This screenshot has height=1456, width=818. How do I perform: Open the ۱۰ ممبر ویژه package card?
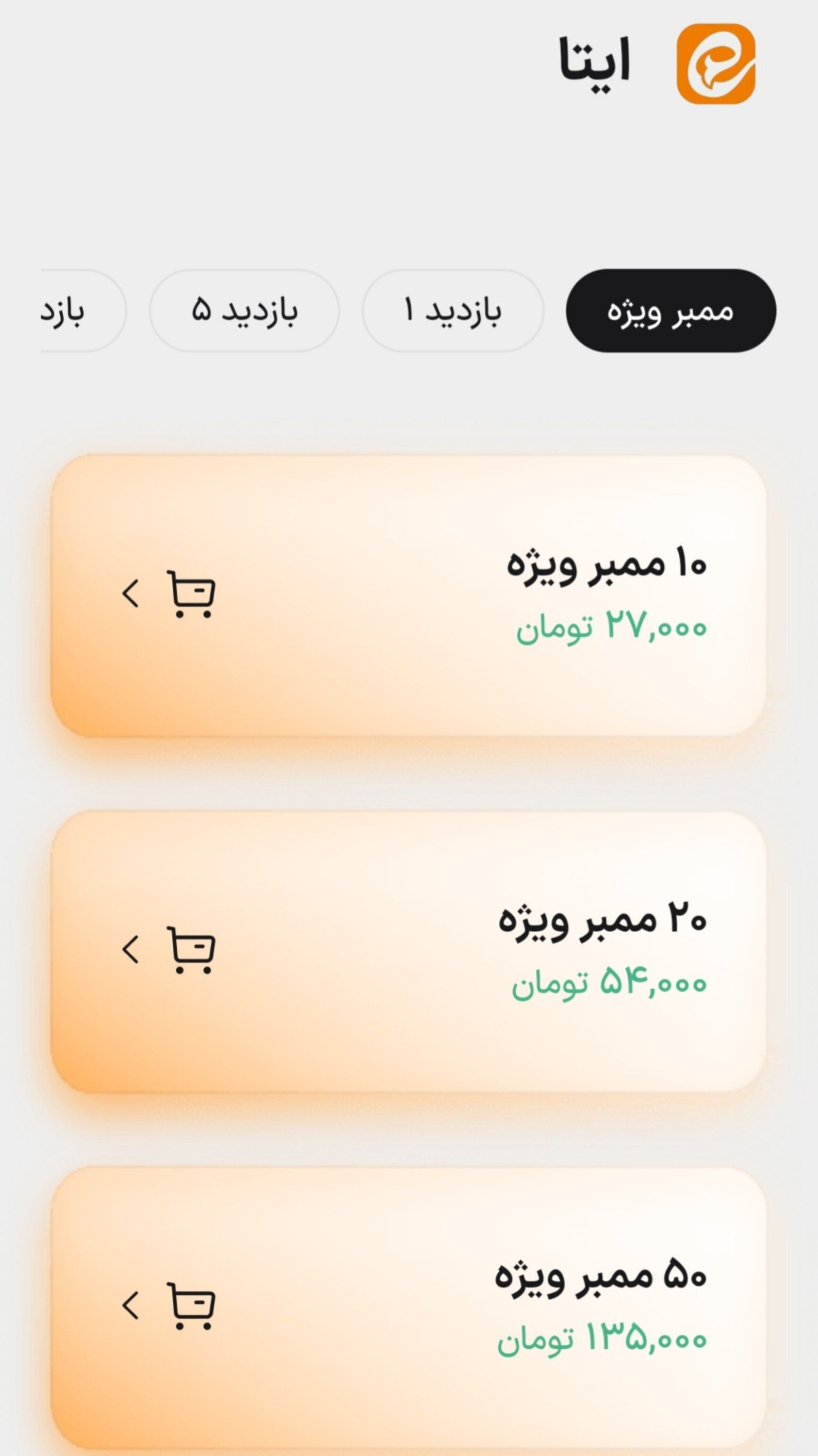tap(408, 595)
